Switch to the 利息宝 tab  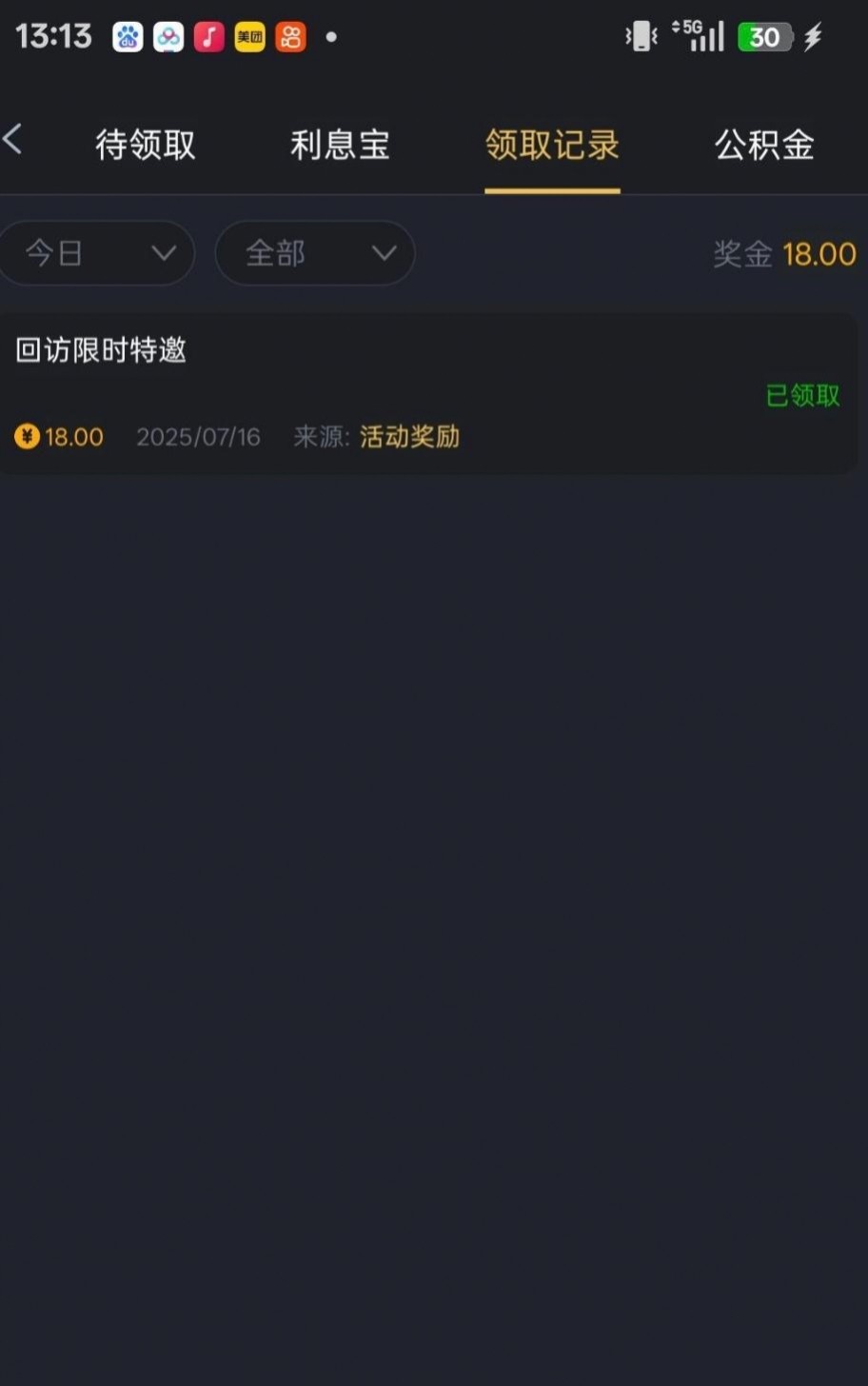340,146
